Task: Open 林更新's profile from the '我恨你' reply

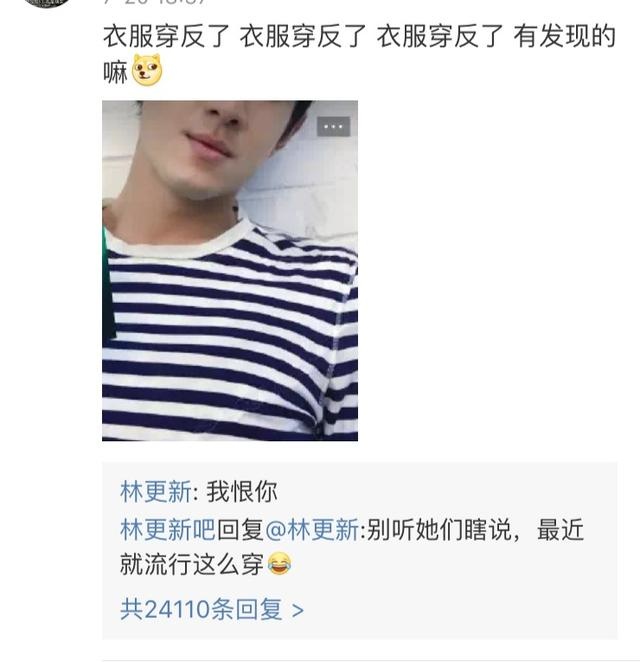Action: click(x=157, y=492)
